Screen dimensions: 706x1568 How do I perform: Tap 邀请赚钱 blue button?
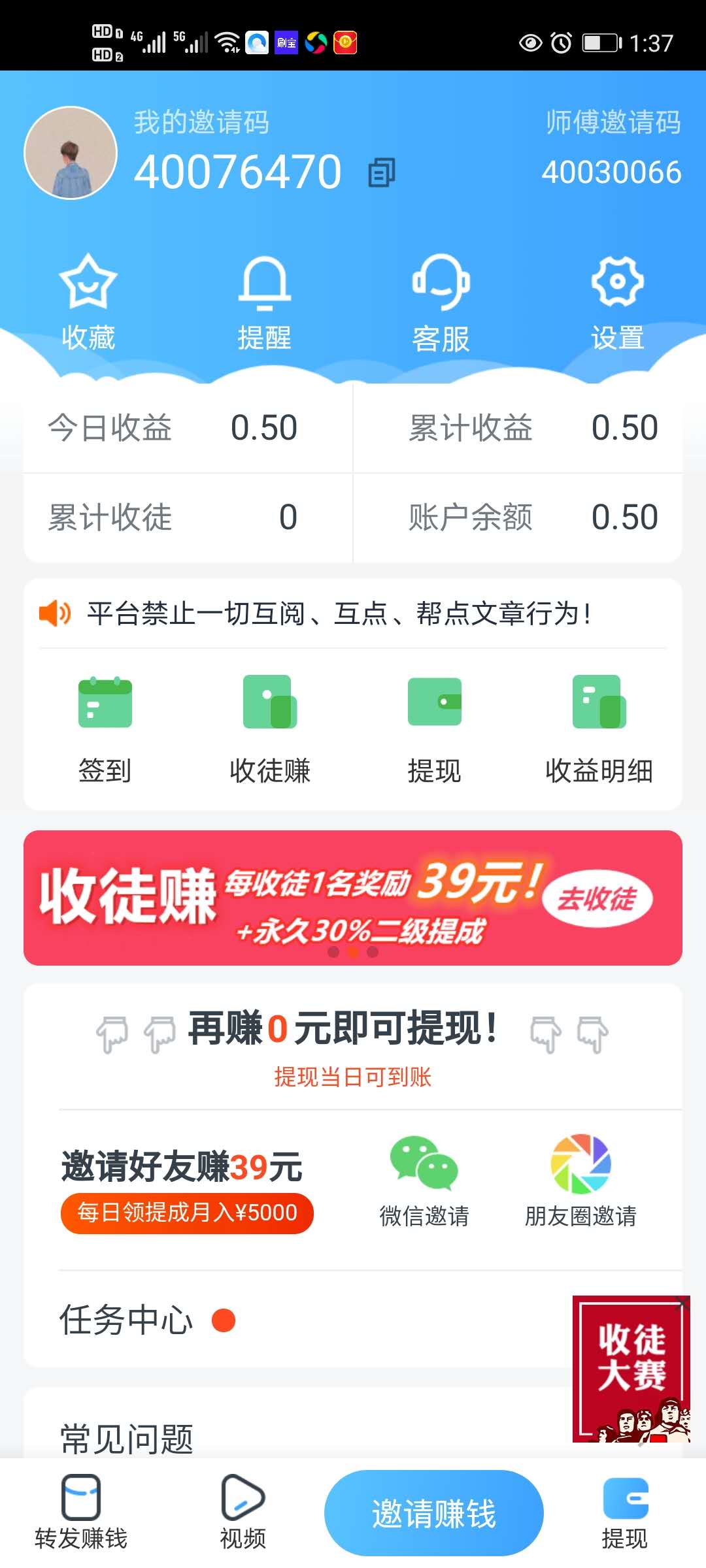434,1514
